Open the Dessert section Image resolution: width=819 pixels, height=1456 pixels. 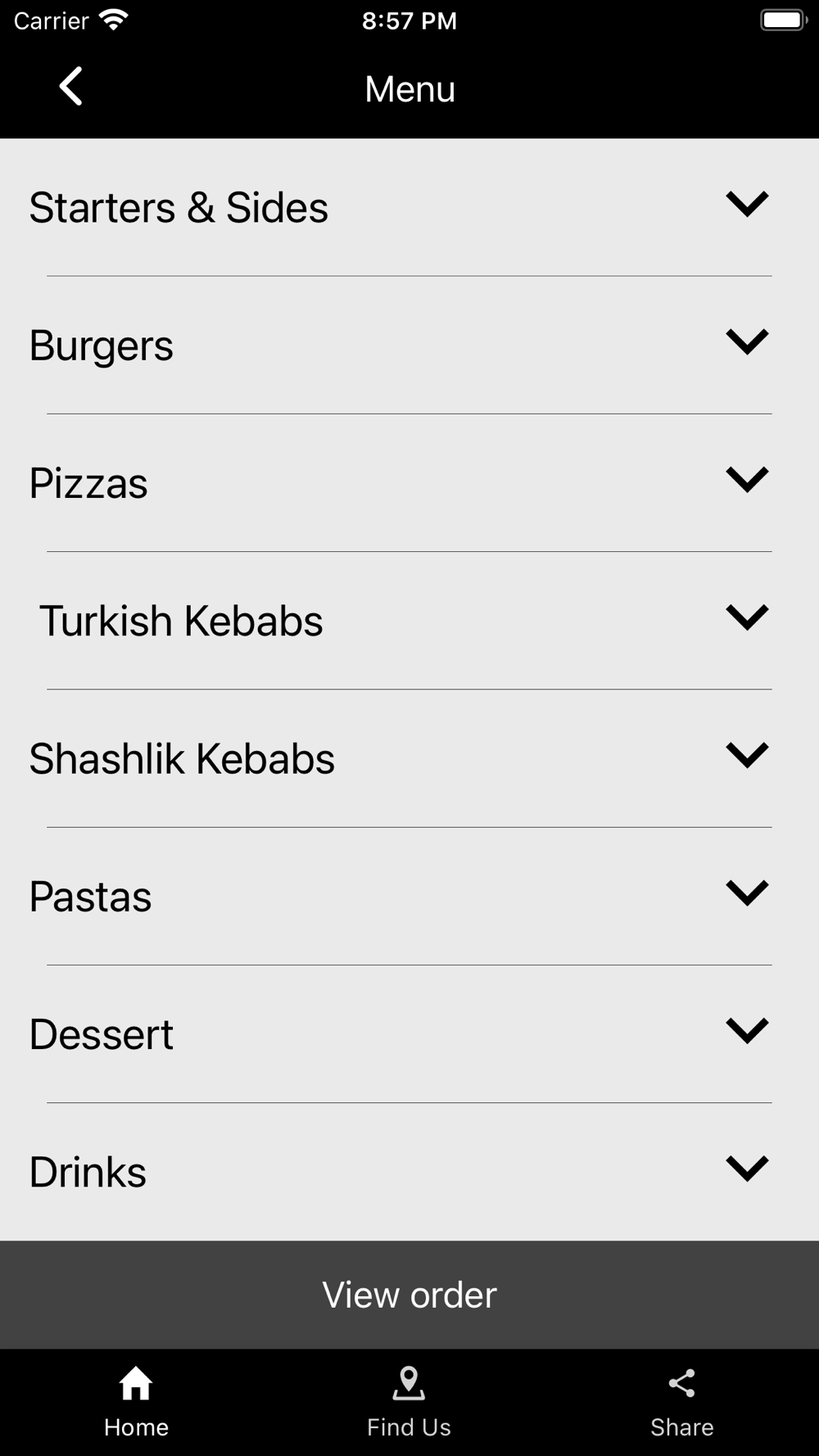pyautogui.click(x=746, y=1031)
